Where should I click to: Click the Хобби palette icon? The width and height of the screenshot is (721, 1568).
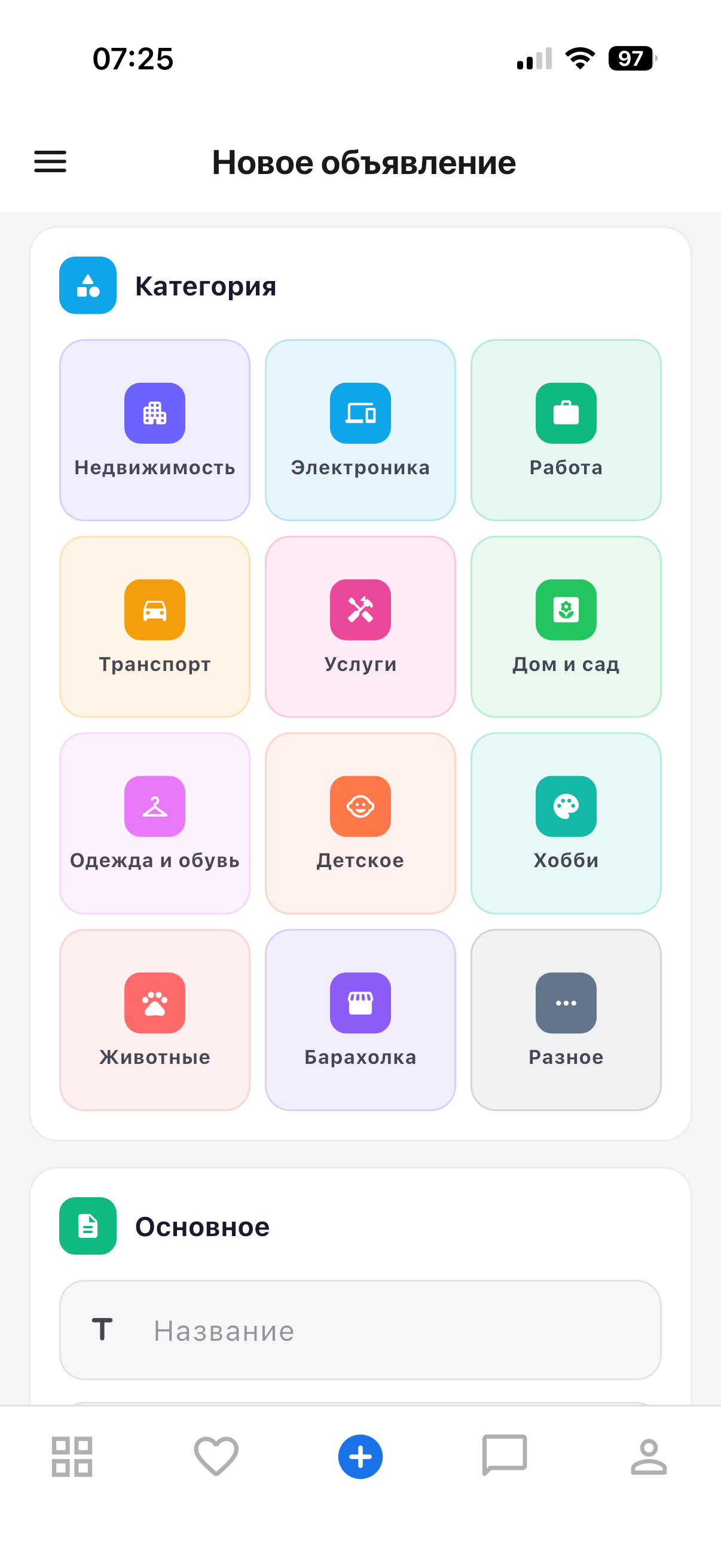coord(566,807)
